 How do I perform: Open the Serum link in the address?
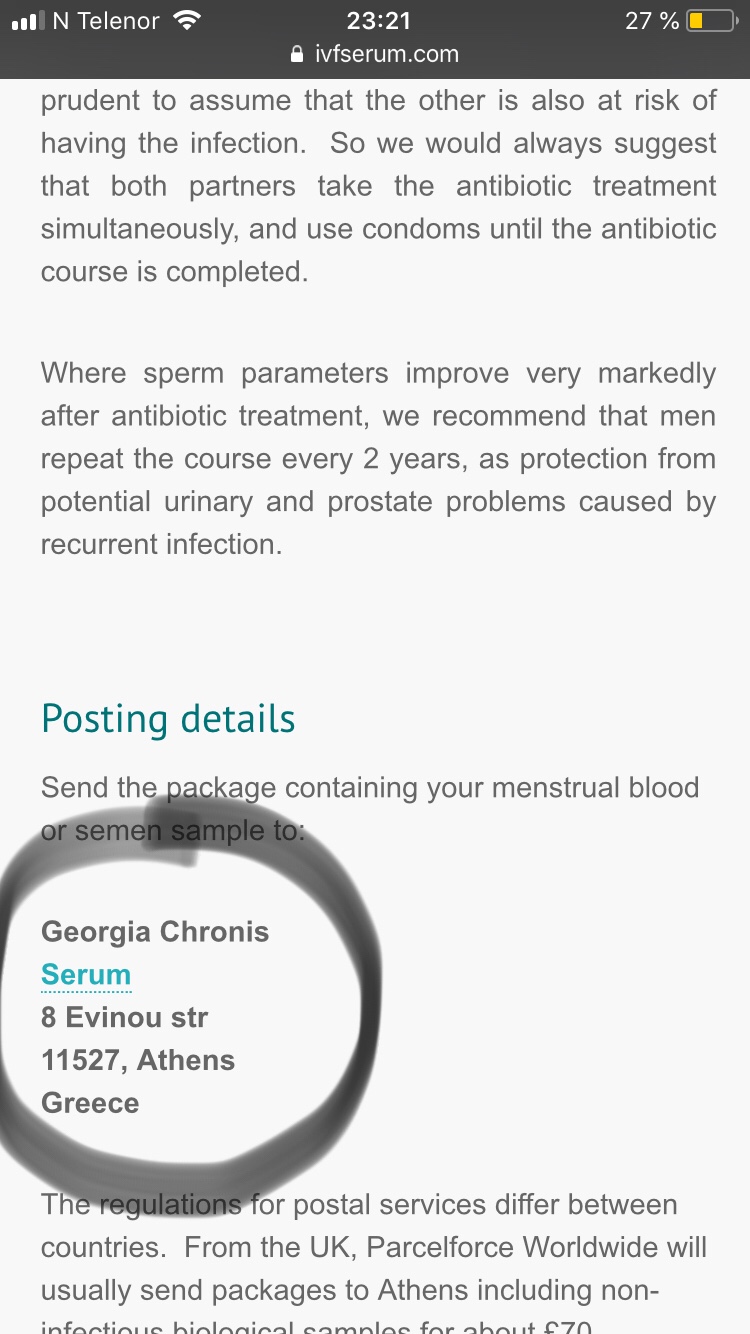tap(86, 975)
